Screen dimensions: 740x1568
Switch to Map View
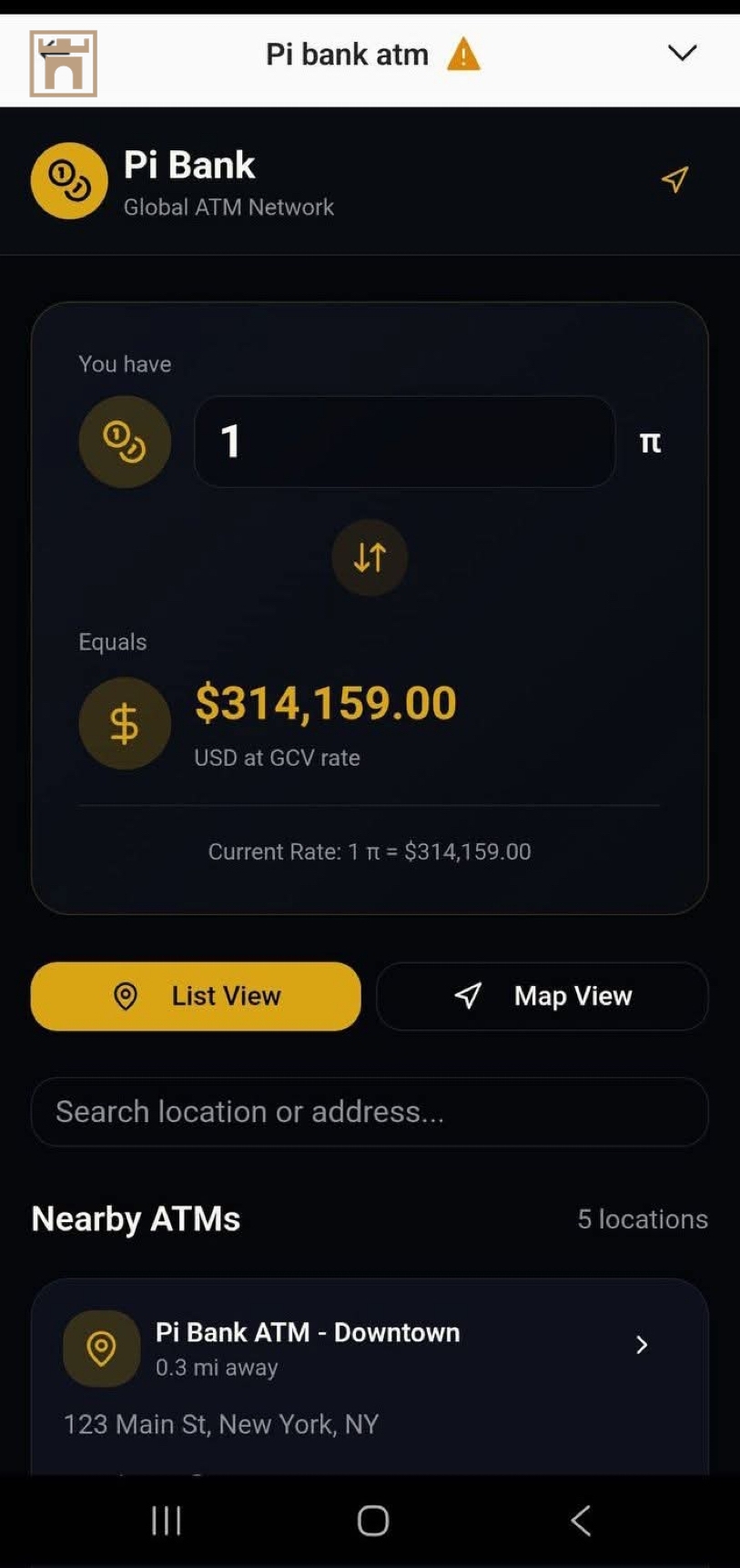[x=542, y=996]
